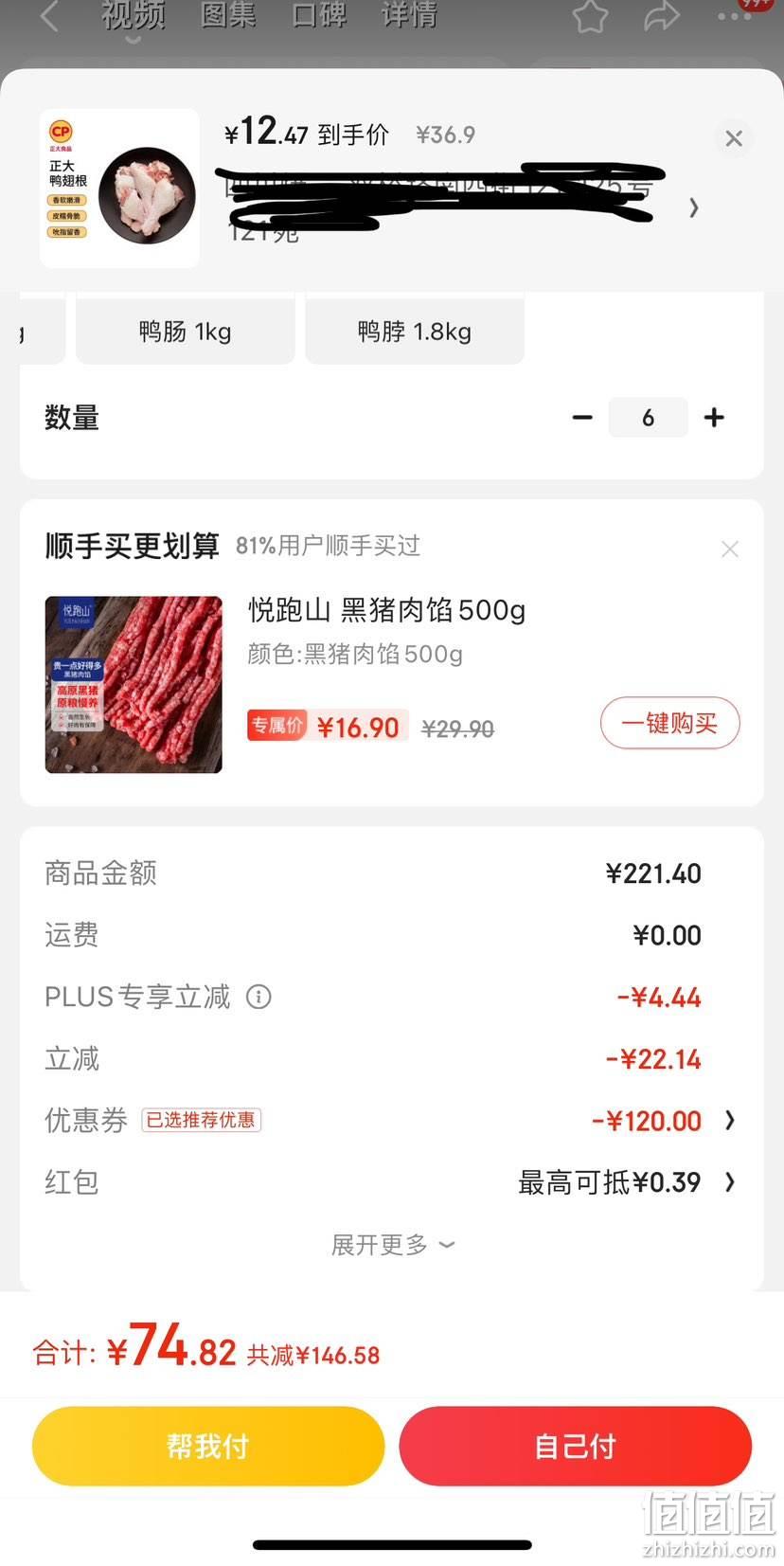Expand 展开更多 price details
This screenshot has height=1566, width=784.
(x=392, y=1245)
